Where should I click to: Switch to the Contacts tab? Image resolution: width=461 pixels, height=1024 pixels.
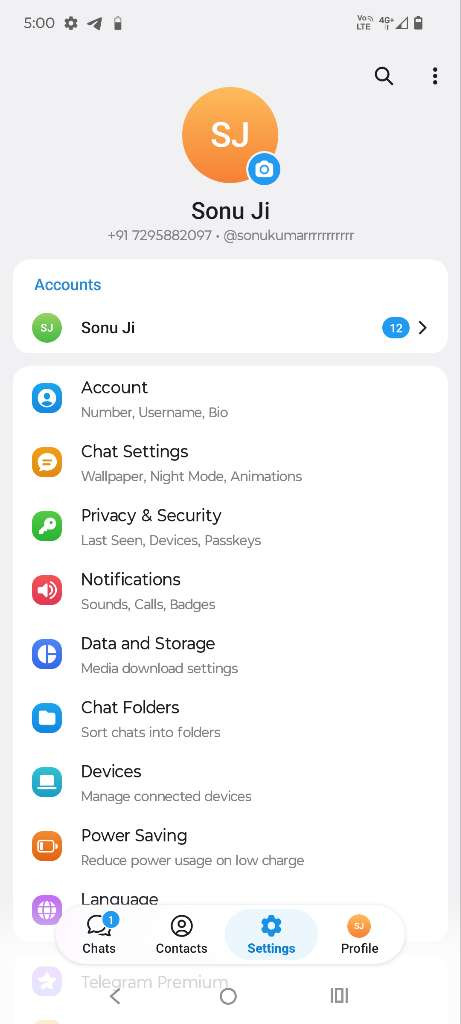[182, 935]
